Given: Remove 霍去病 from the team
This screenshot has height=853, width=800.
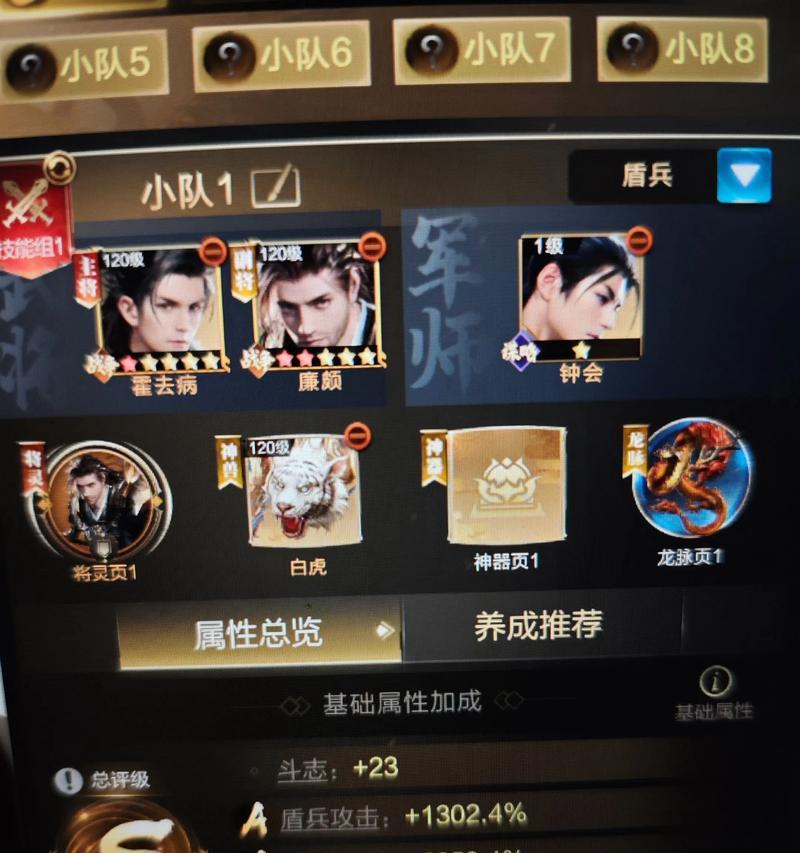Looking at the screenshot, I should [213, 252].
